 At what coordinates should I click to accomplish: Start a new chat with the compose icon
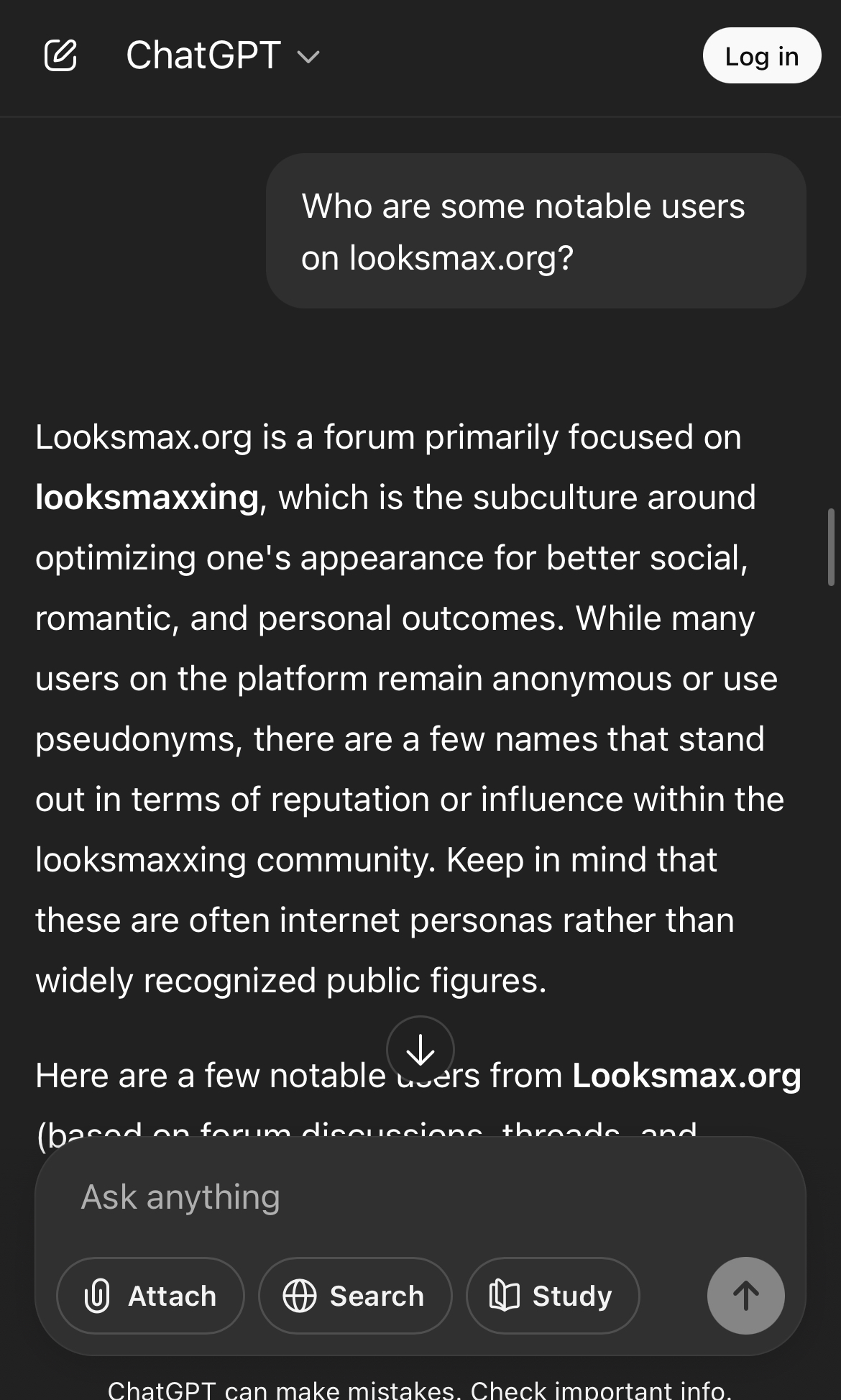(x=60, y=55)
